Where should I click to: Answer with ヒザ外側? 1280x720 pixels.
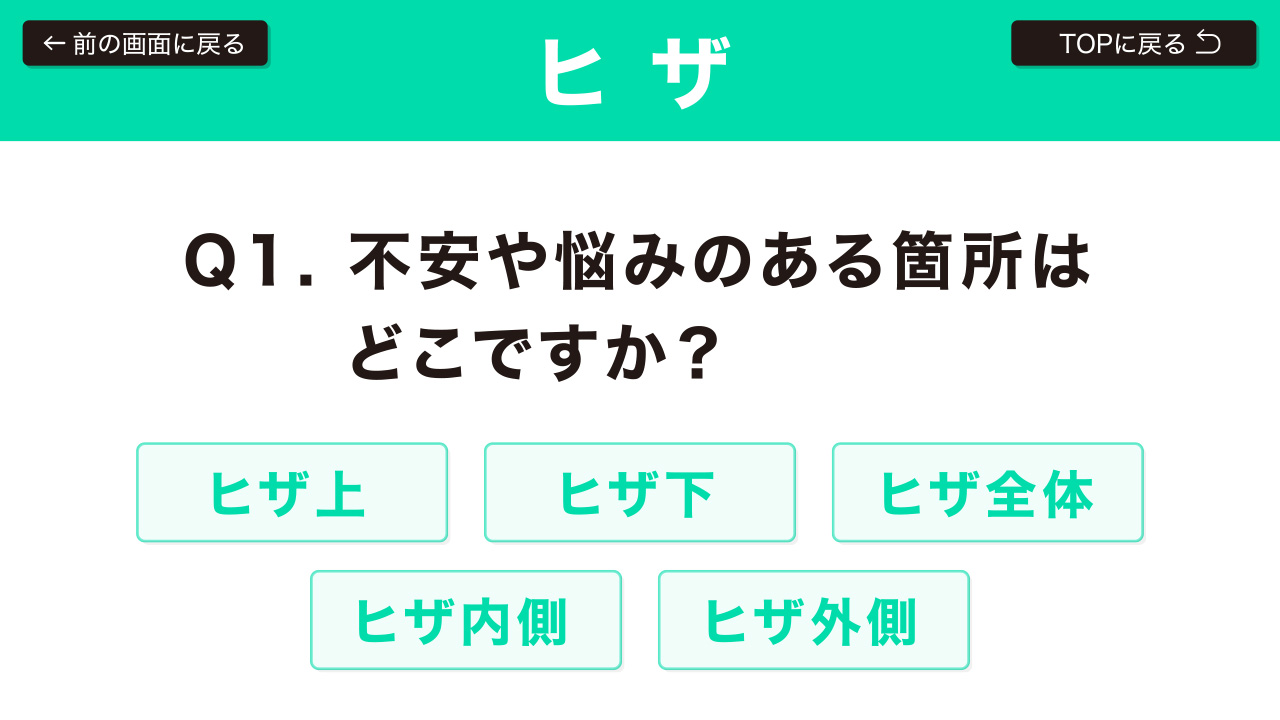(x=814, y=620)
